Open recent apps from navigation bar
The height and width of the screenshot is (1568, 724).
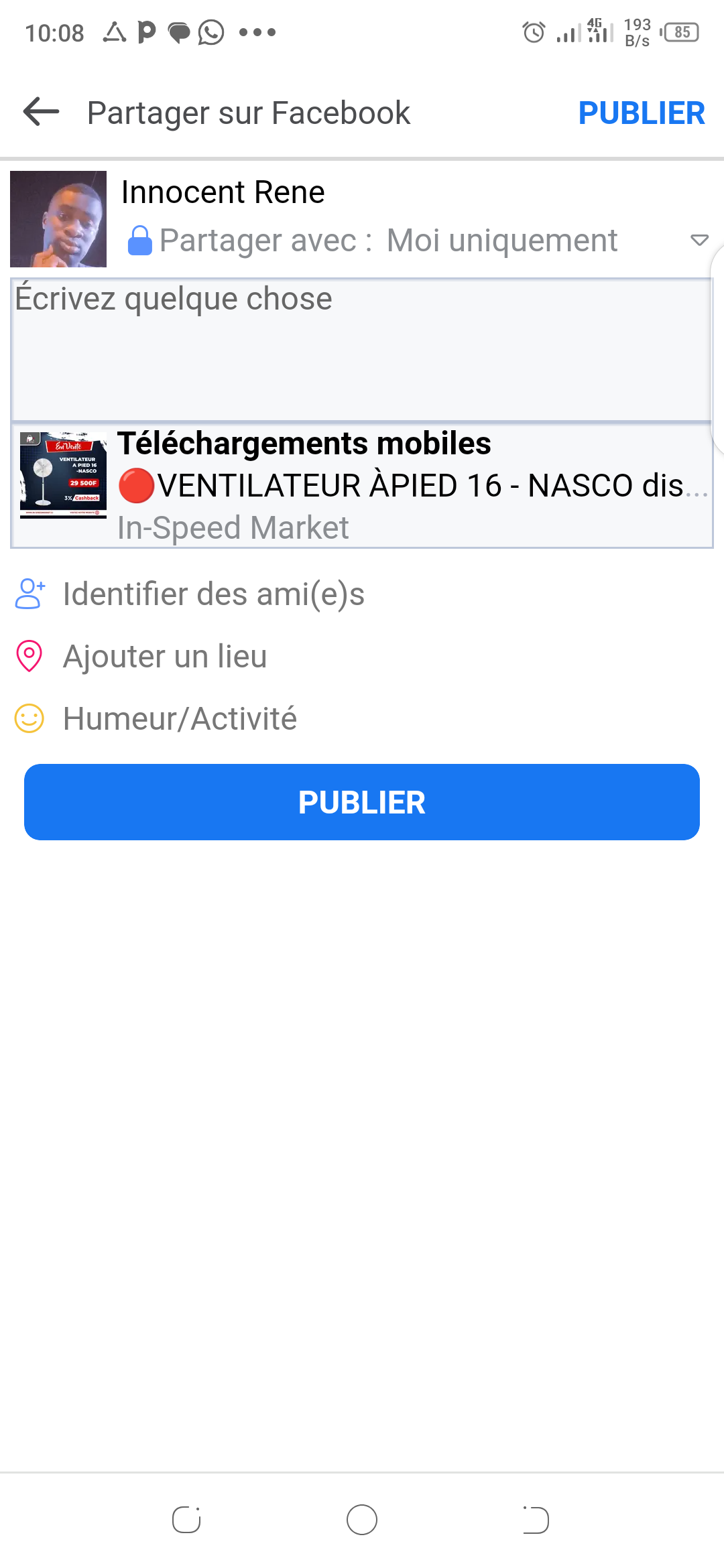pyautogui.click(x=186, y=1520)
